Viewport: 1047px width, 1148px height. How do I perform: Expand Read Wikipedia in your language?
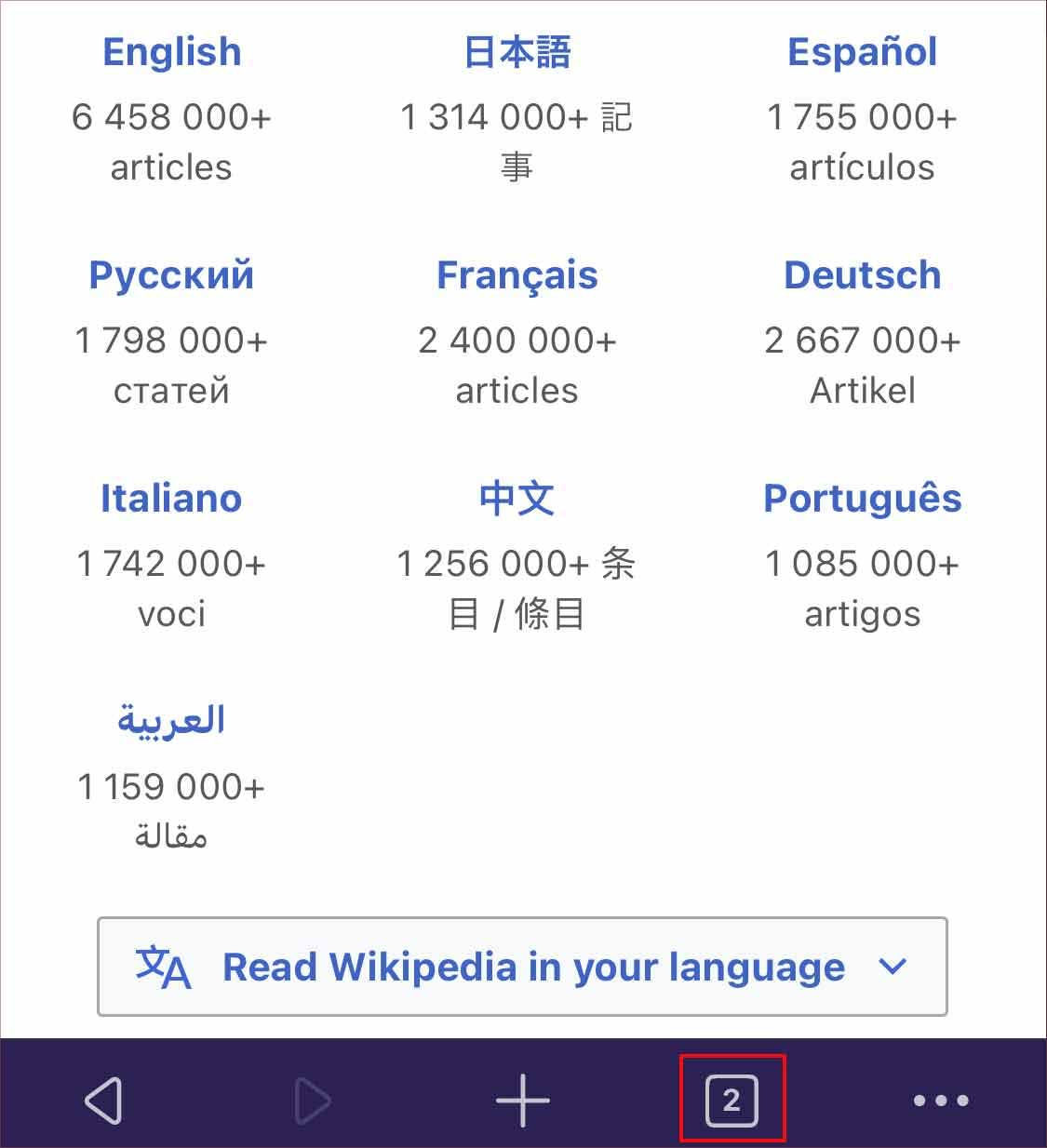click(x=522, y=967)
